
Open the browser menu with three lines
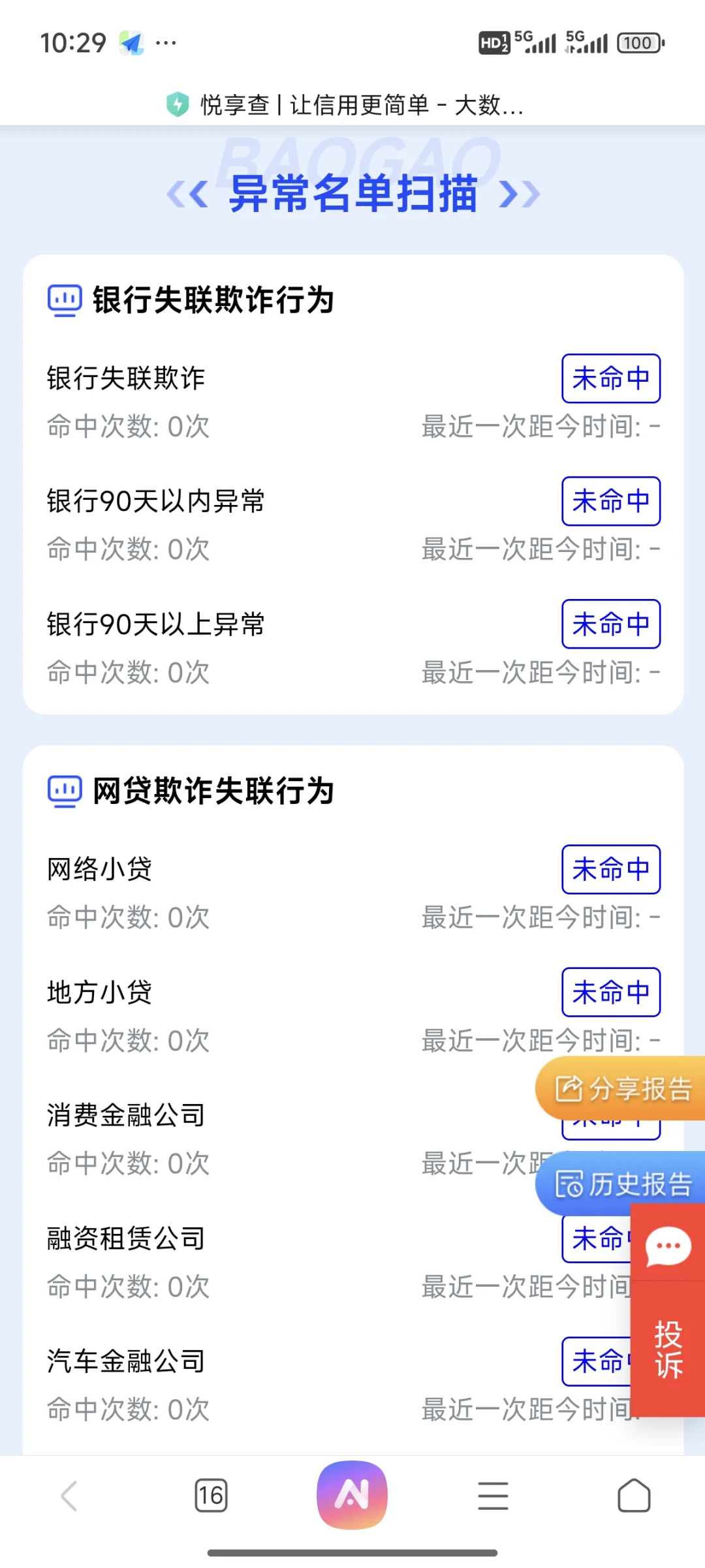[x=493, y=1496]
